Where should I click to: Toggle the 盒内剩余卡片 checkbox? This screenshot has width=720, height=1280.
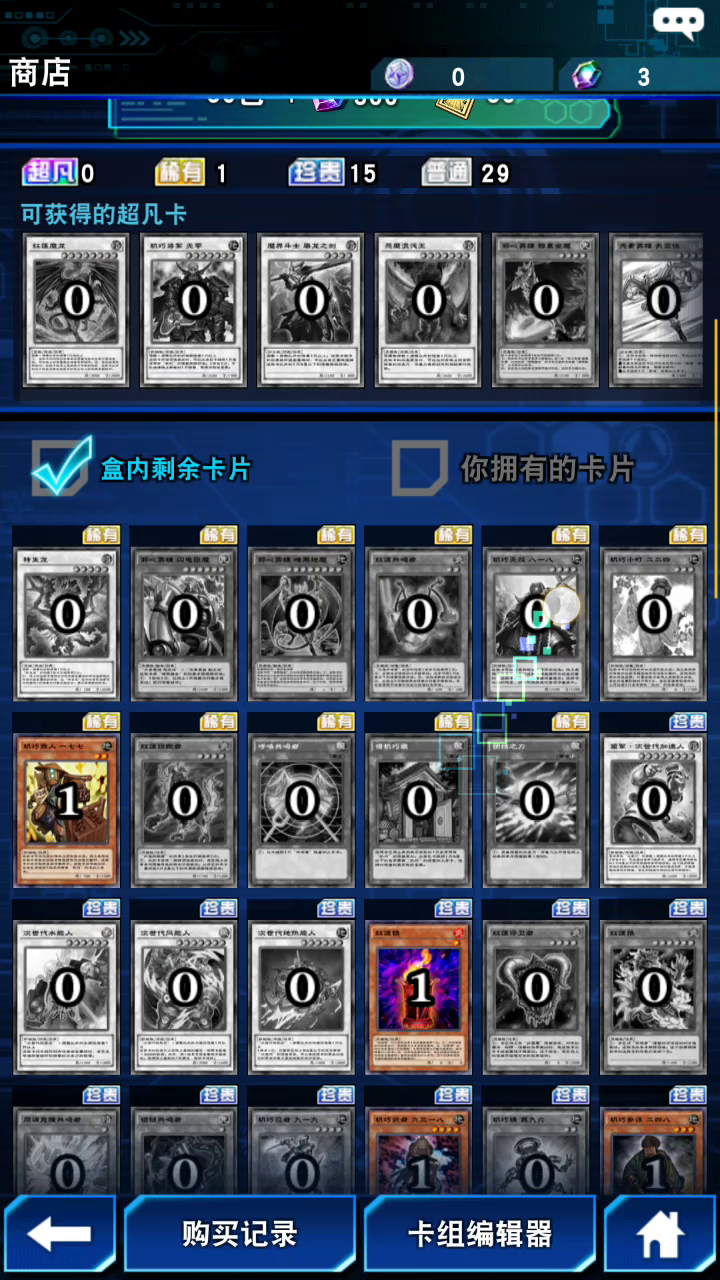pos(62,465)
